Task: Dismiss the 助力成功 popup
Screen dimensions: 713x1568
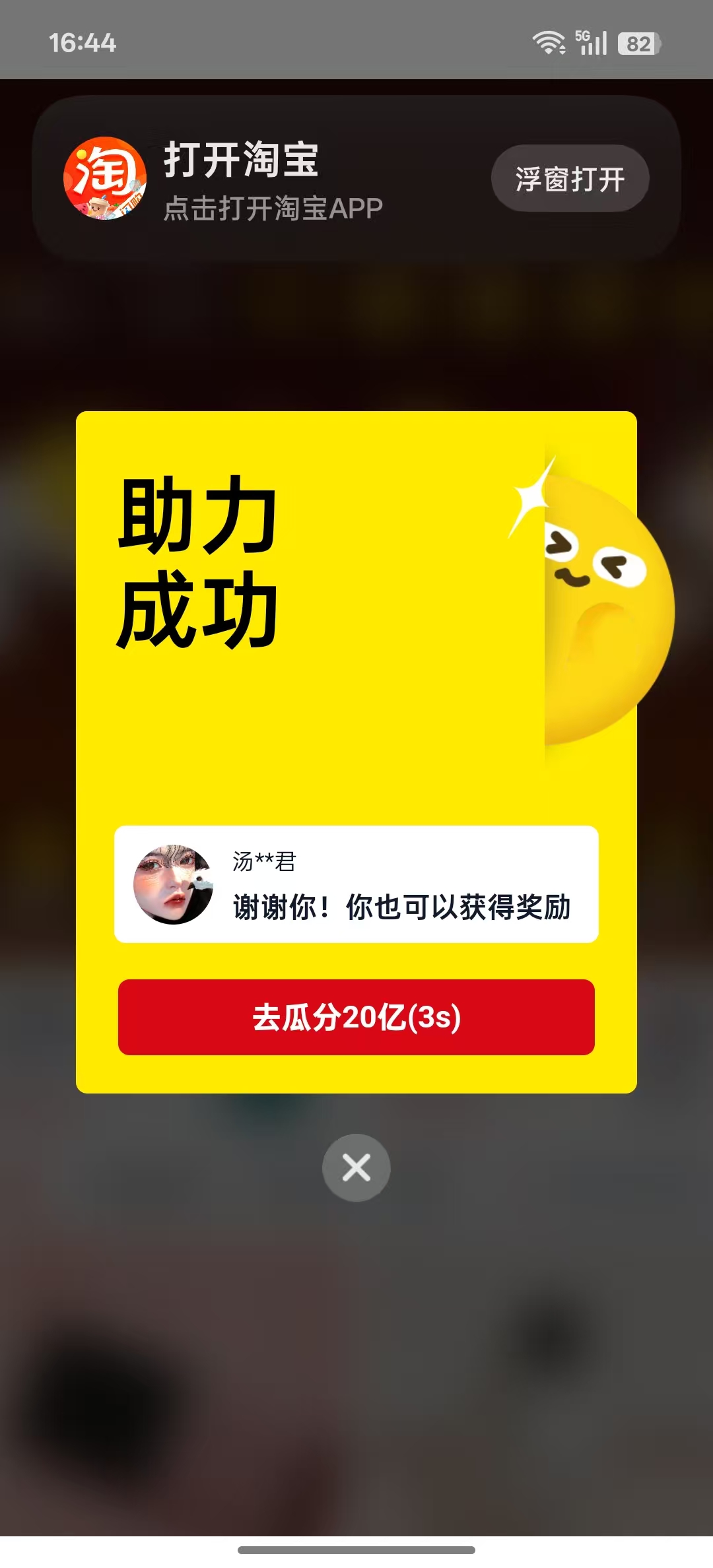Action: [x=356, y=1167]
